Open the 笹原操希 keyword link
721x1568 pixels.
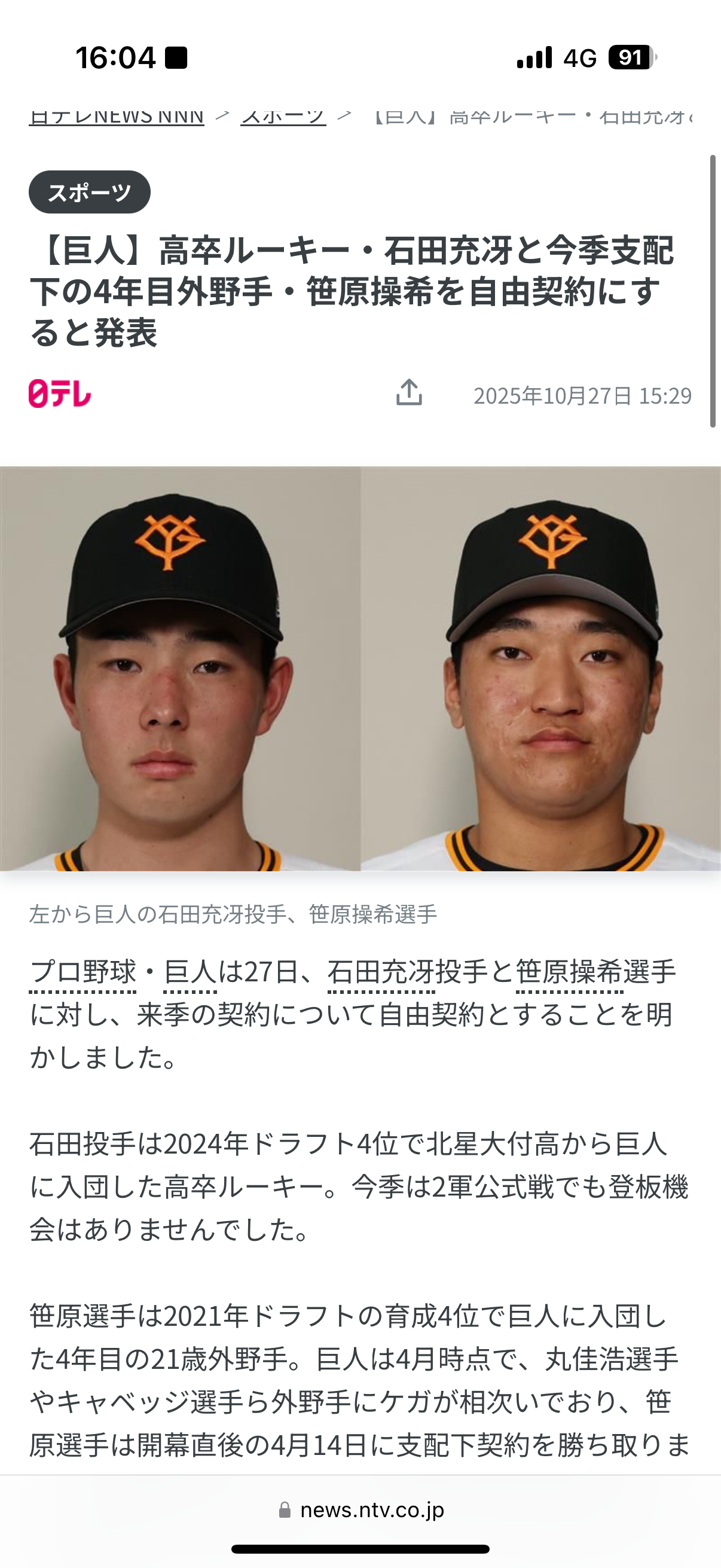[569, 972]
